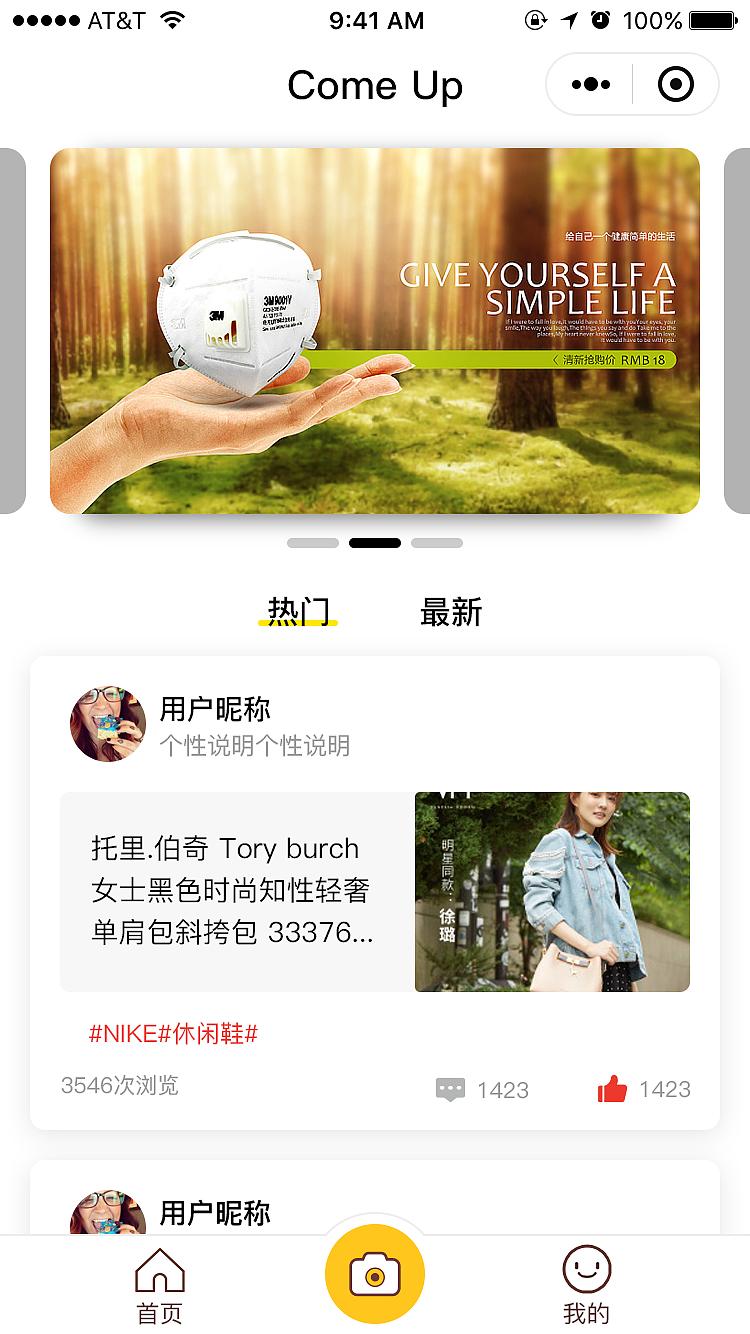
Task: Open the 用户昵称 user avatar thumbnail
Action: pos(107,723)
